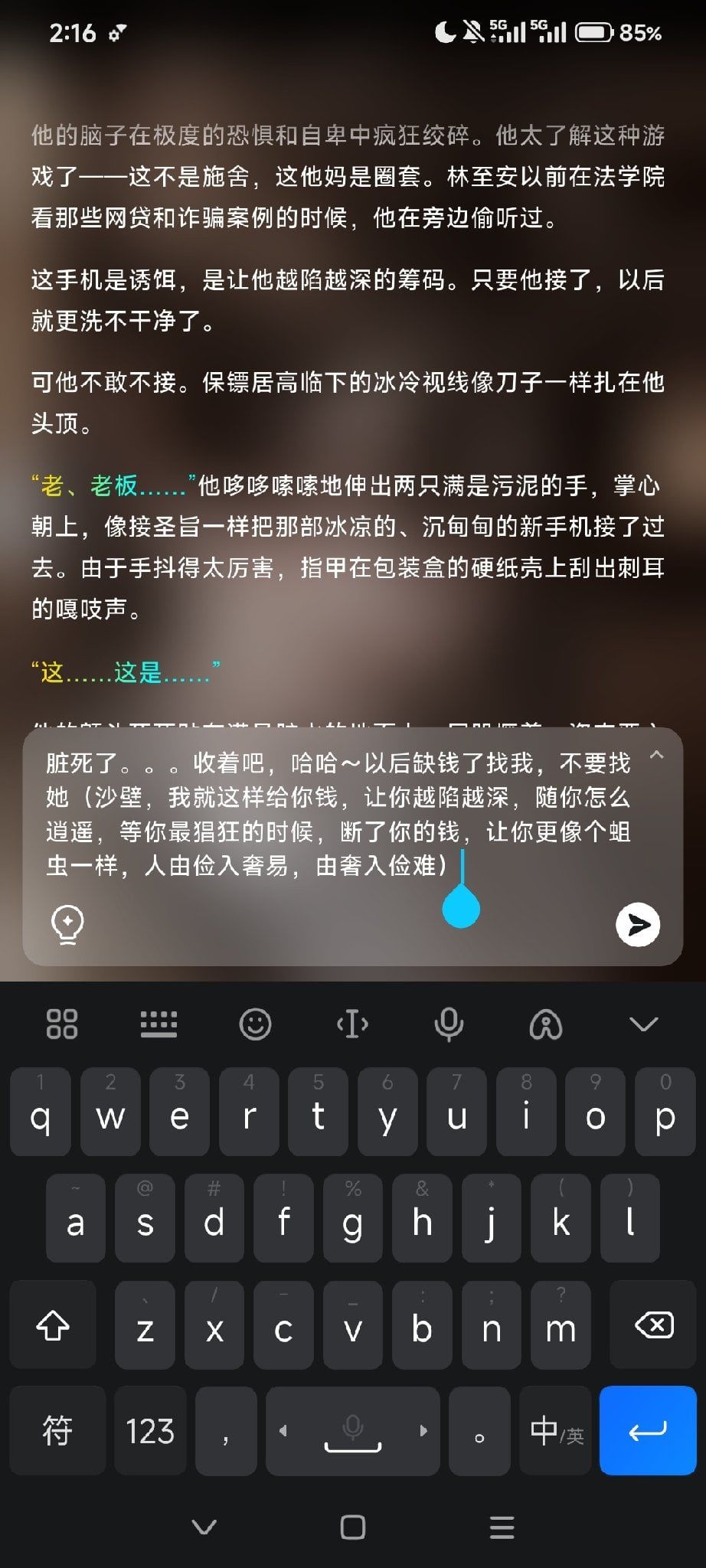Collapse the message input box
This screenshot has height=1568, width=706.
(x=656, y=754)
